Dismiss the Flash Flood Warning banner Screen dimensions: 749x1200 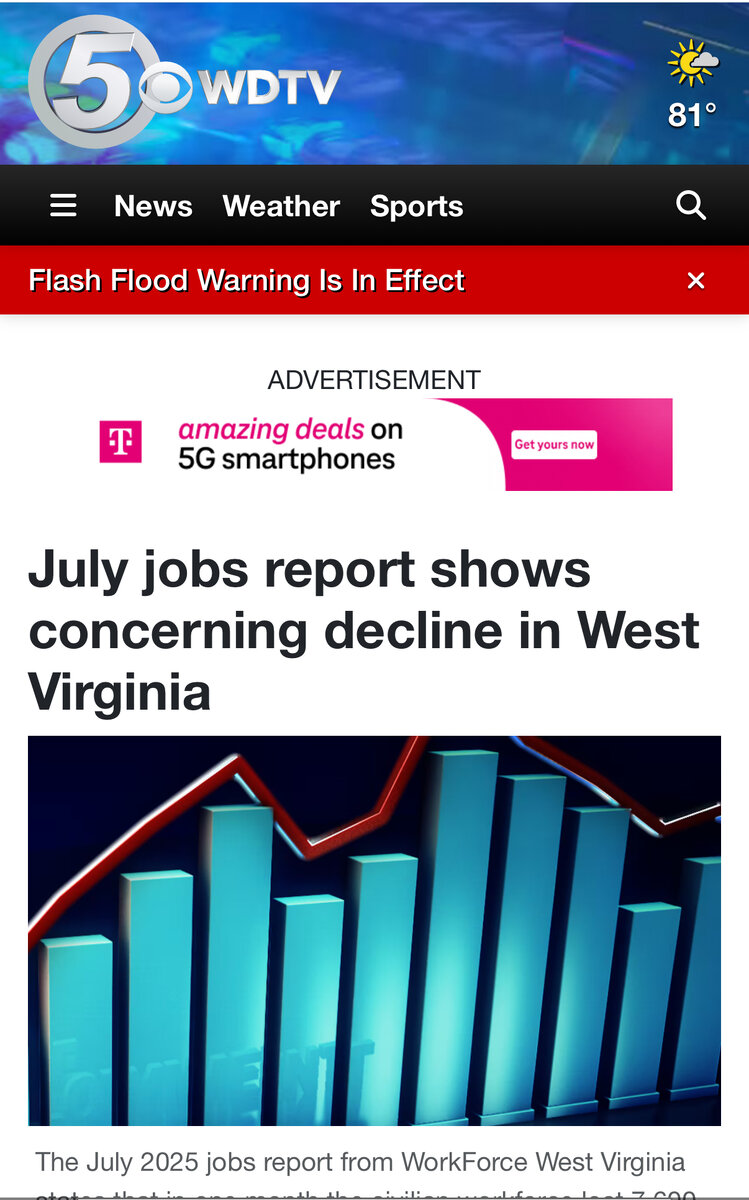click(696, 281)
